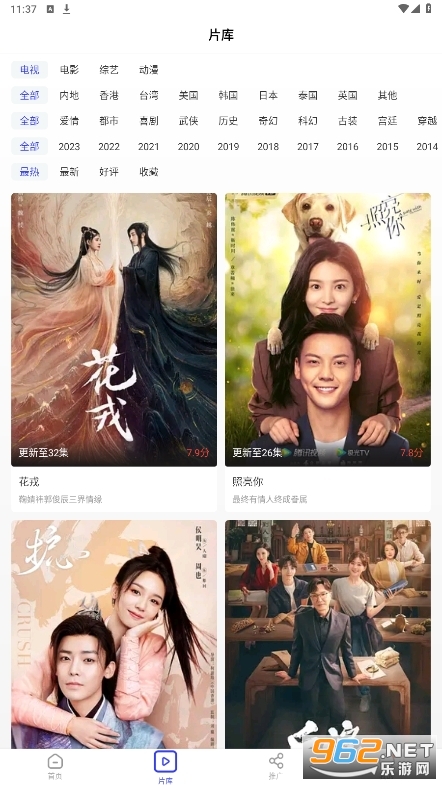Viewport: 442px width, 785px height.
Task: Filter by region 日本
Action: pos(268,95)
